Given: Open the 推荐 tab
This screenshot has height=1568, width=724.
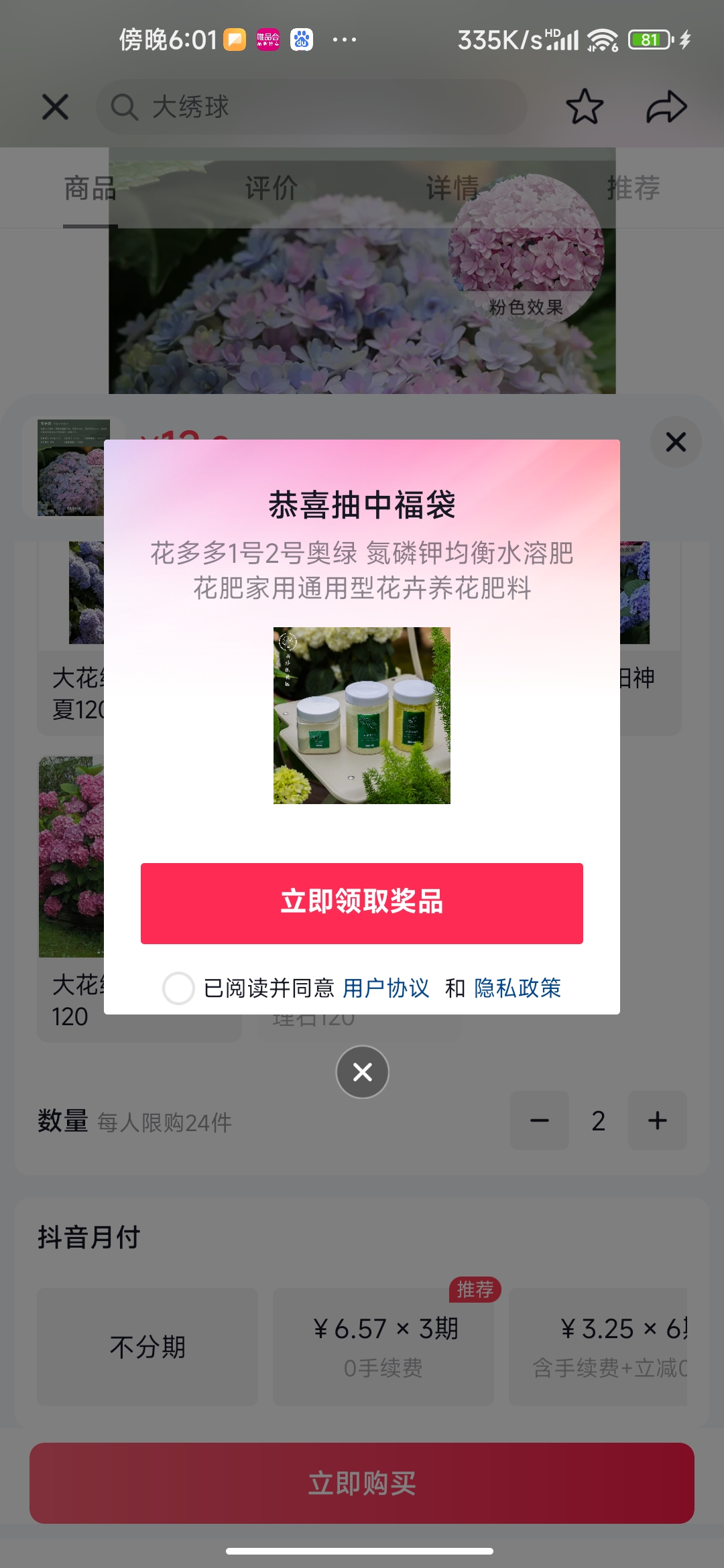Looking at the screenshot, I should tap(633, 189).
